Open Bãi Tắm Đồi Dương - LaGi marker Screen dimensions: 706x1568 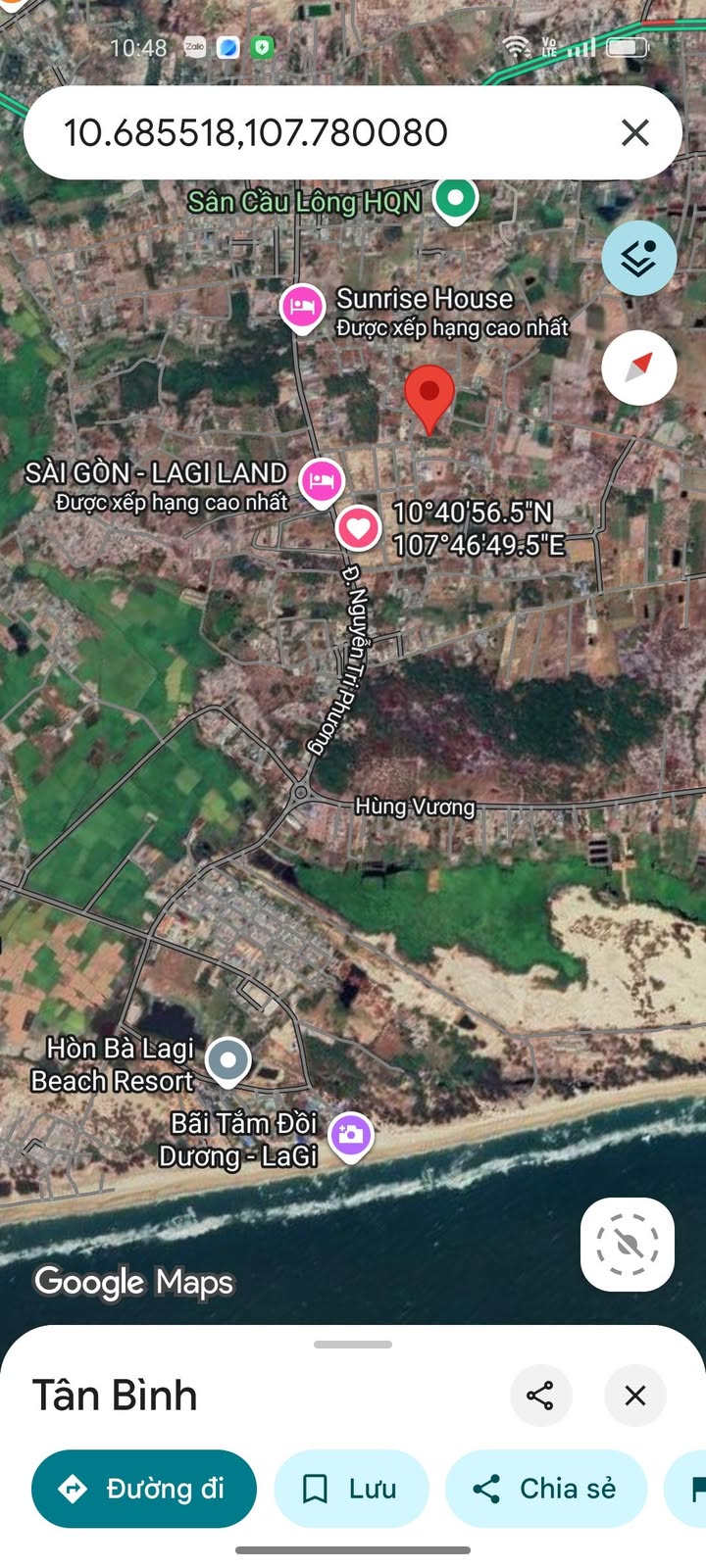pyautogui.click(x=350, y=1135)
